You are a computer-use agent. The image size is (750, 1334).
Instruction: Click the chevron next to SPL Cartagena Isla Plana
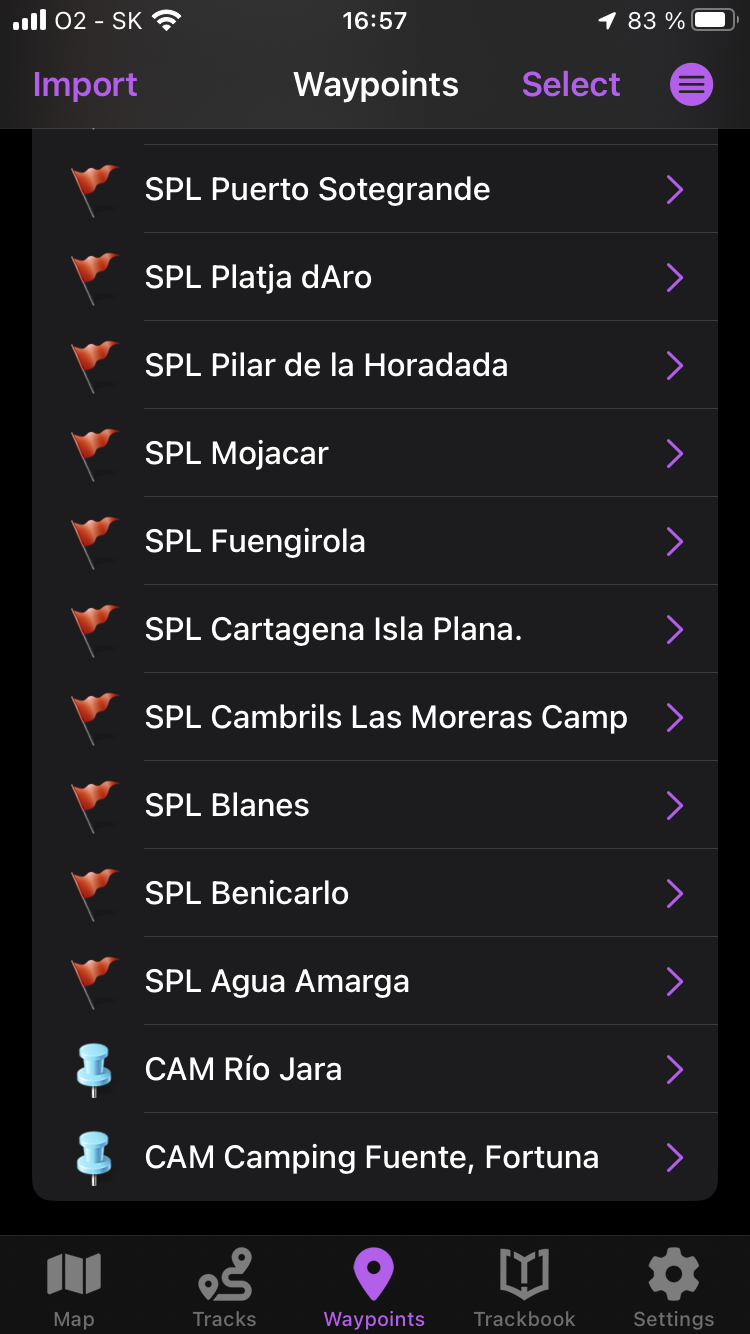tap(675, 629)
